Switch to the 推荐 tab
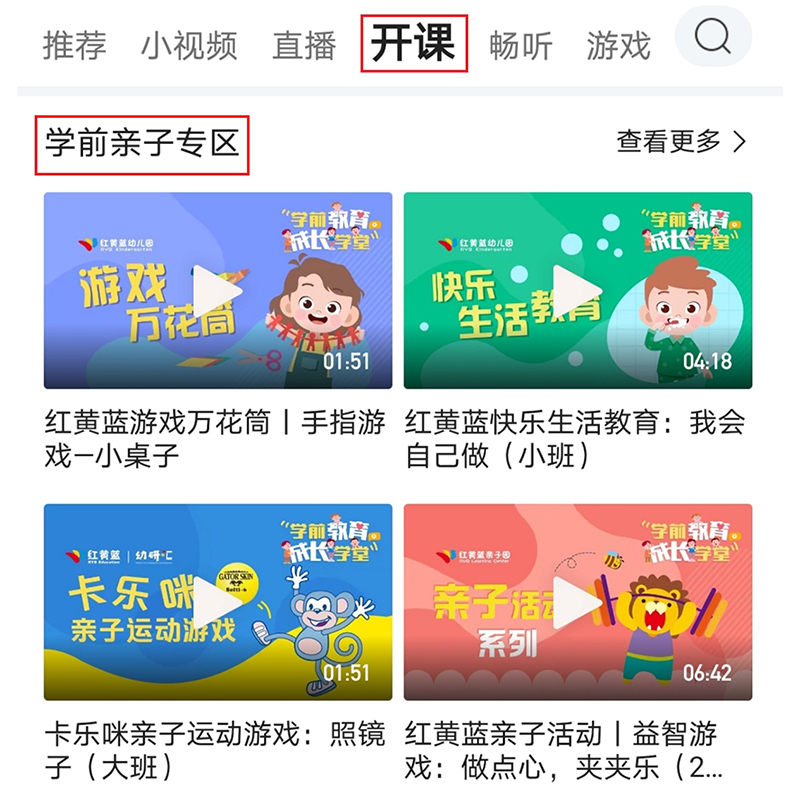The image size is (800, 800). (74, 45)
